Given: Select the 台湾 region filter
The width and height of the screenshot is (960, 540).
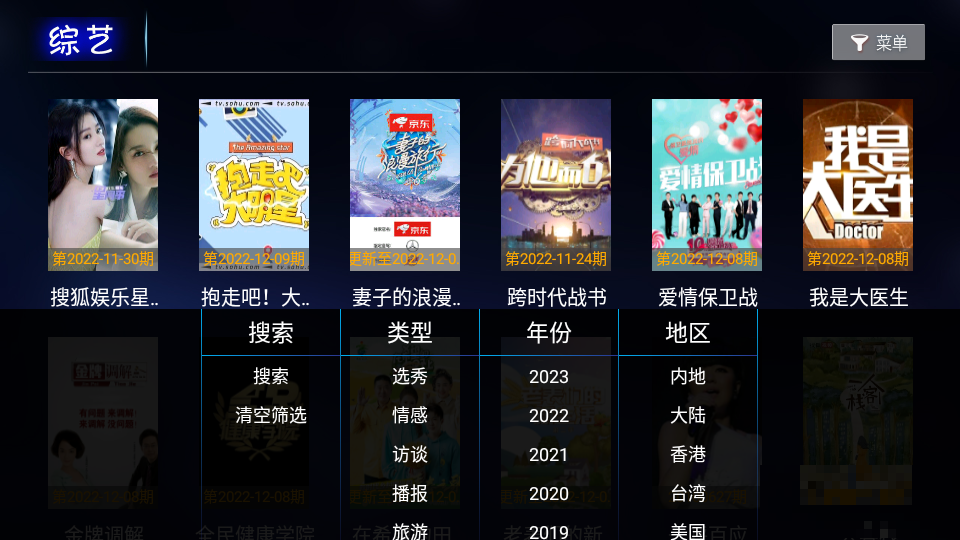Looking at the screenshot, I should pyautogui.click(x=688, y=493).
